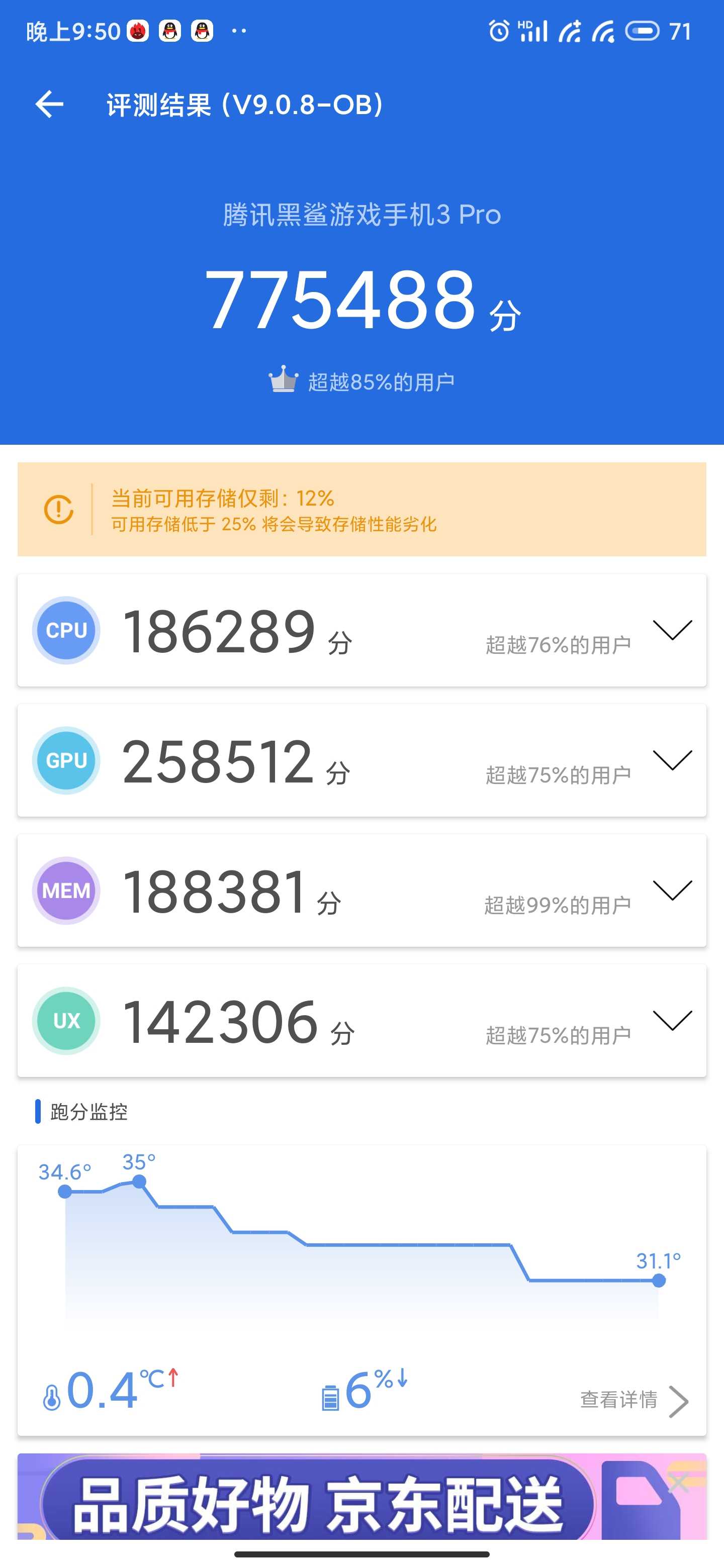Go back using the top-left arrow
The width and height of the screenshot is (724, 1568).
[x=49, y=104]
